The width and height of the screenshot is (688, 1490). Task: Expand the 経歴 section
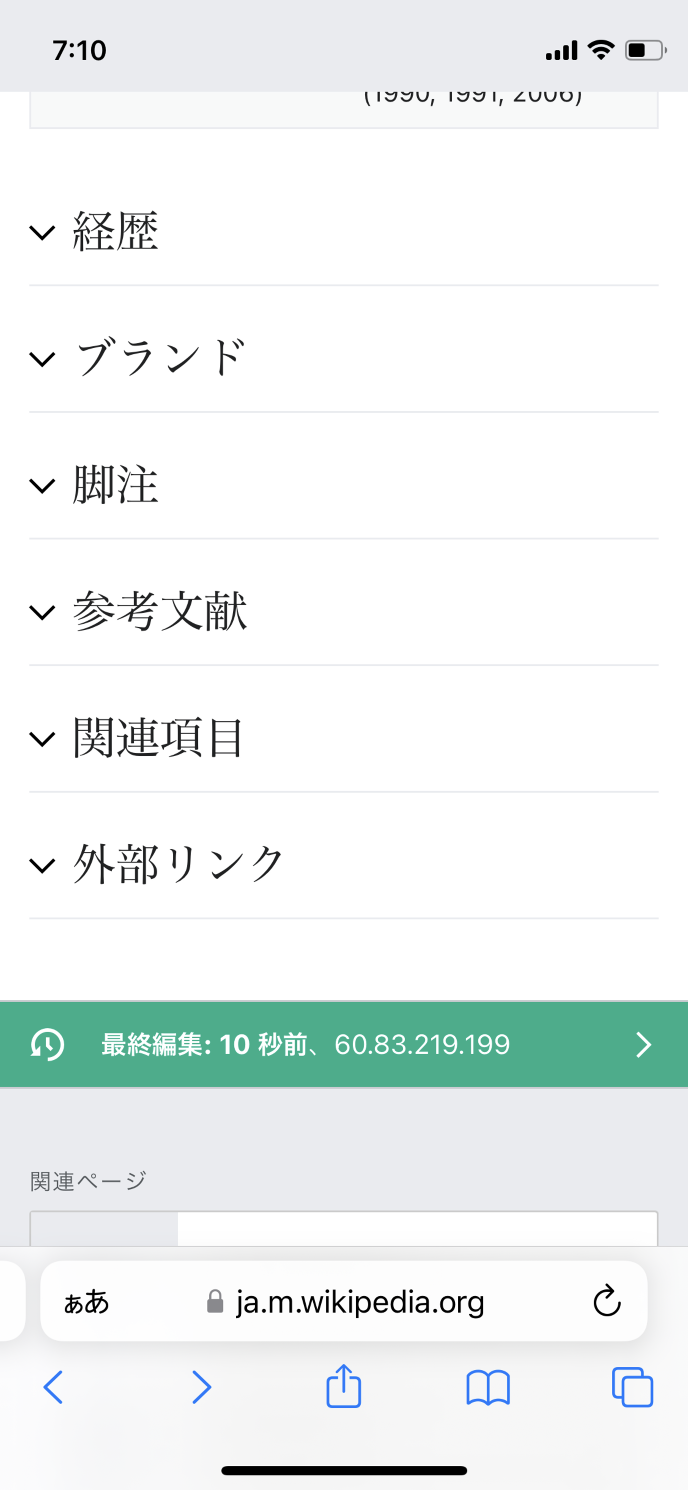coord(115,232)
